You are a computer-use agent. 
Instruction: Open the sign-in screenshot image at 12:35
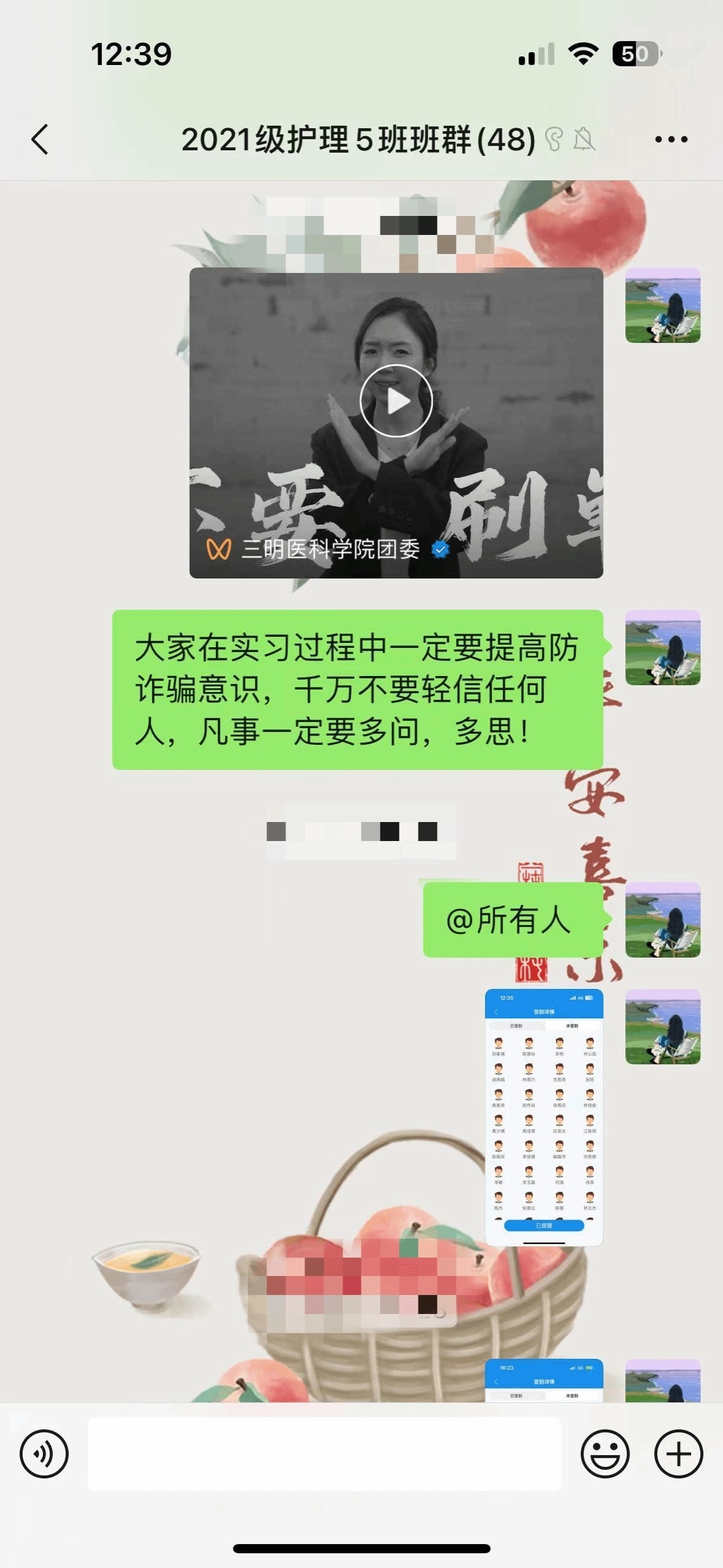(x=544, y=1117)
